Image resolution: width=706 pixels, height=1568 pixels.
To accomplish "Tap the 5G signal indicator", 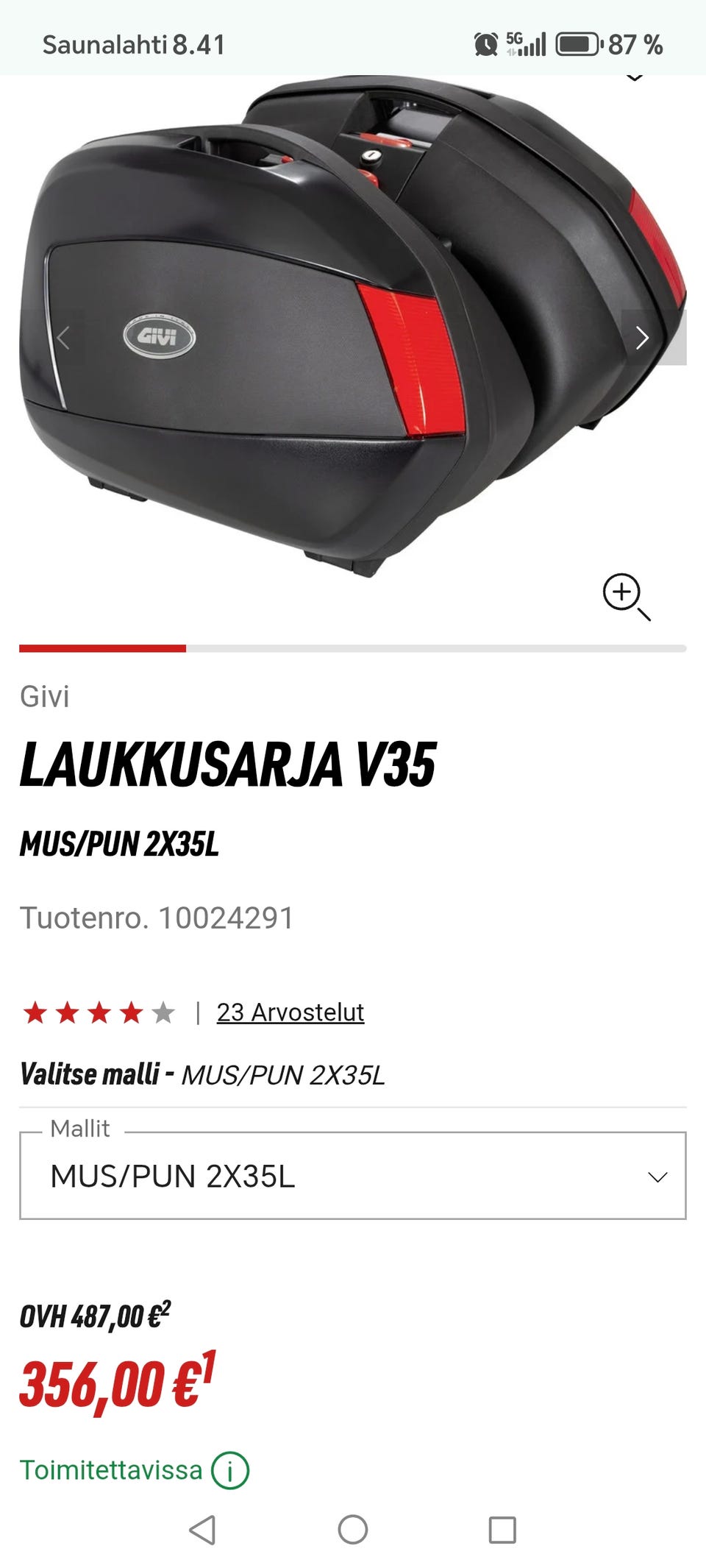I will tap(526, 43).
